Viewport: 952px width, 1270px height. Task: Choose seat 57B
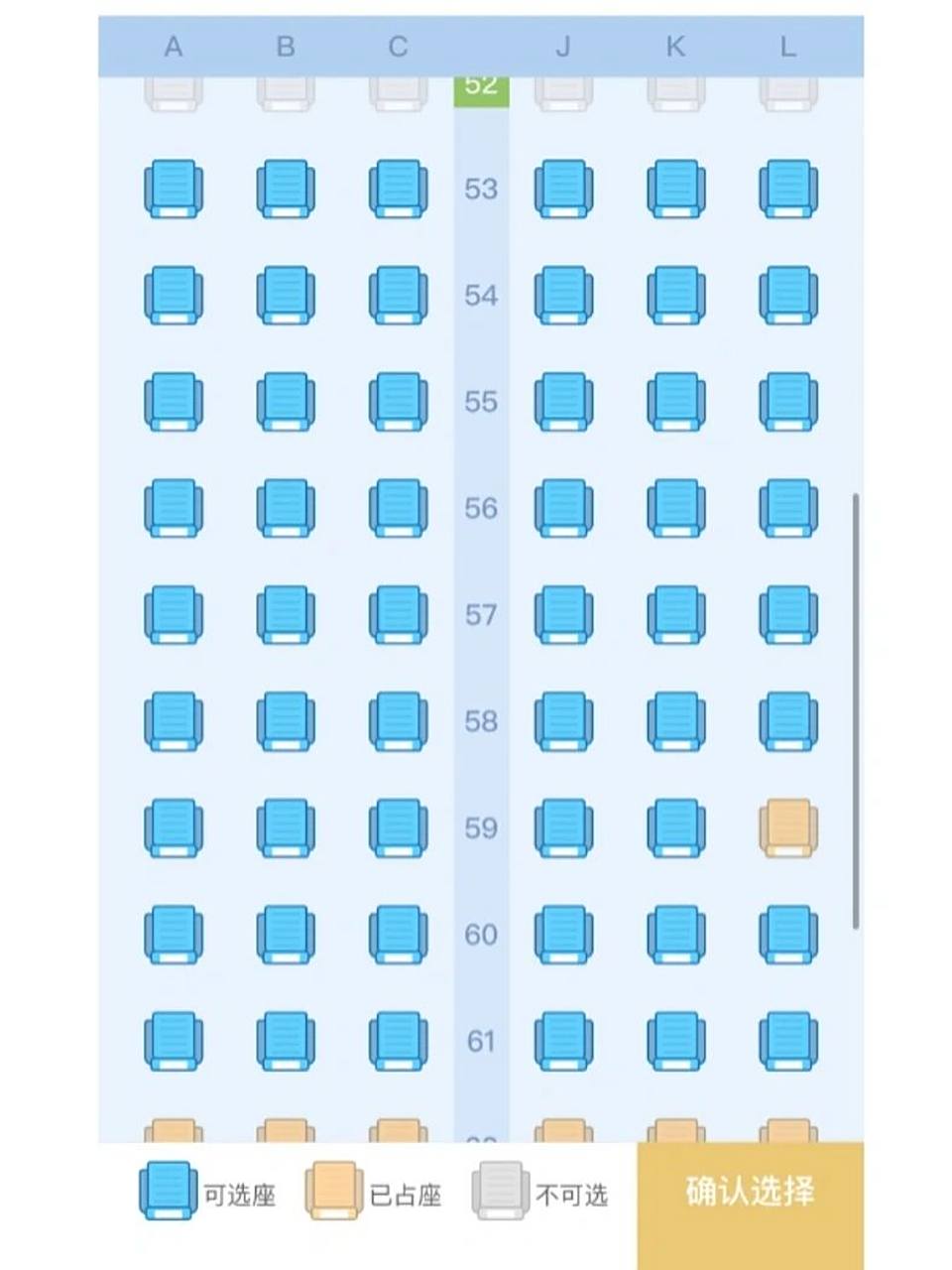pyautogui.click(x=286, y=615)
